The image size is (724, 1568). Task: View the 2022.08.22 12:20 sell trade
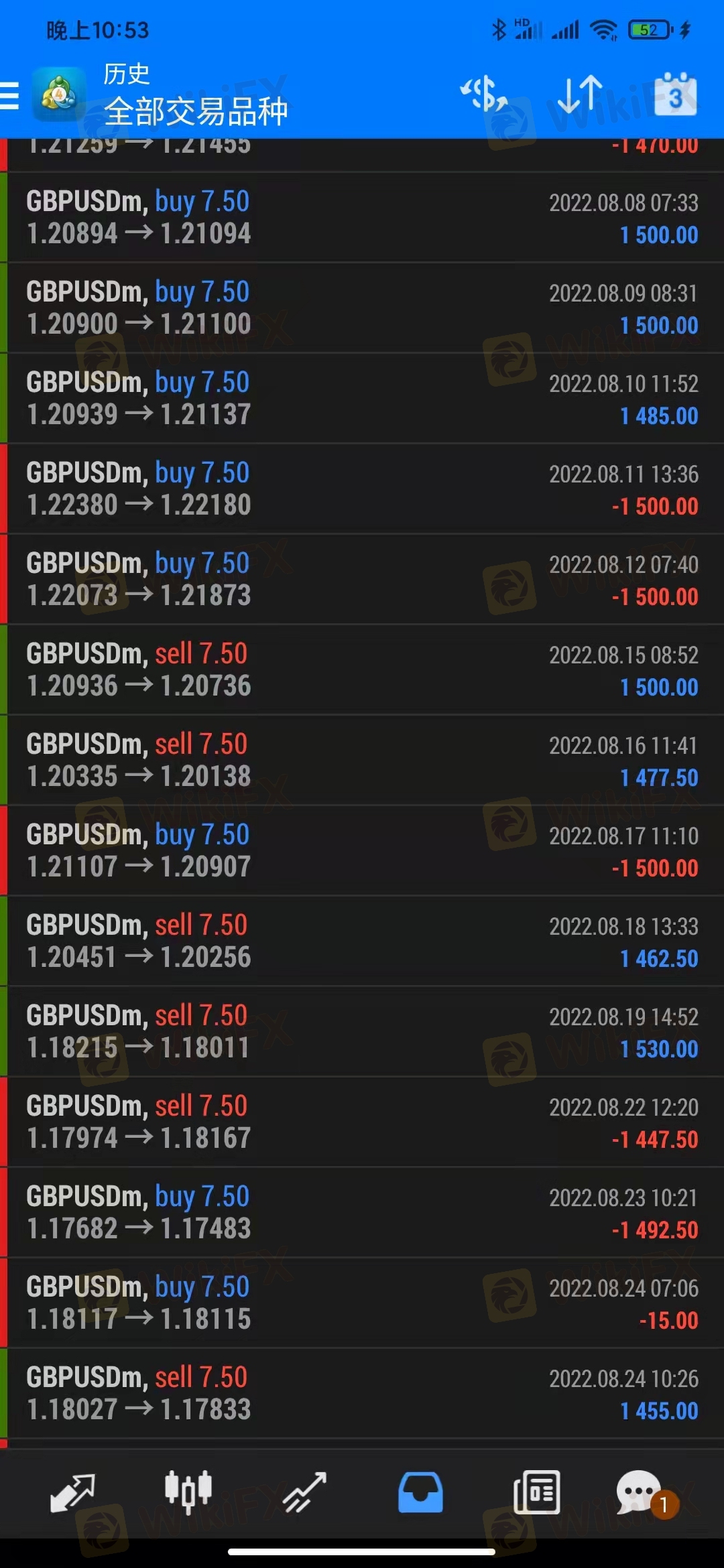click(x=362, y=1122)
